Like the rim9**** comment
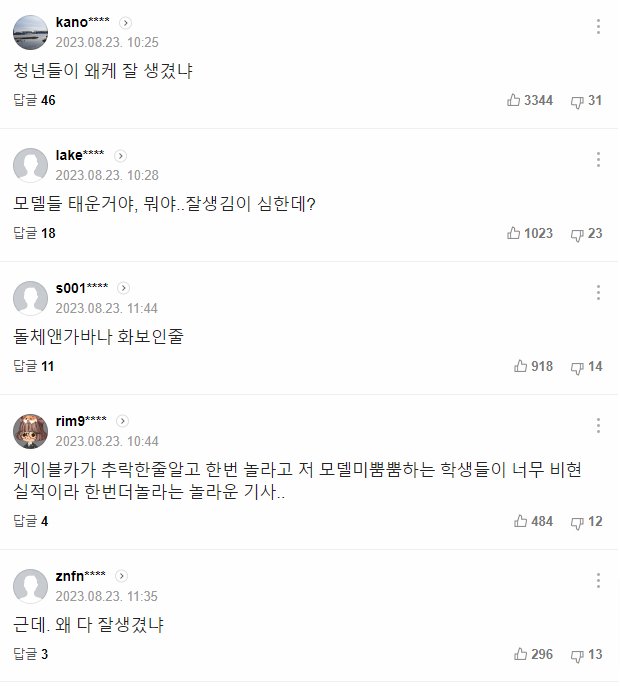This screenshot has height=686, width=620. [520, 521]
